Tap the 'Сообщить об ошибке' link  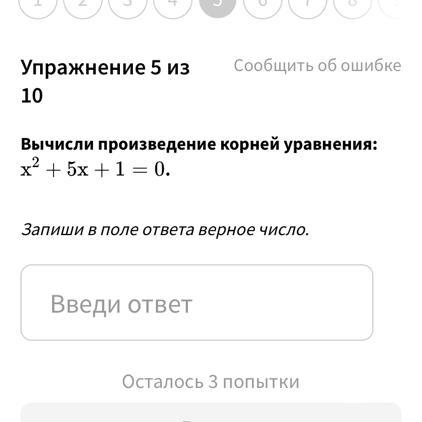317,66
